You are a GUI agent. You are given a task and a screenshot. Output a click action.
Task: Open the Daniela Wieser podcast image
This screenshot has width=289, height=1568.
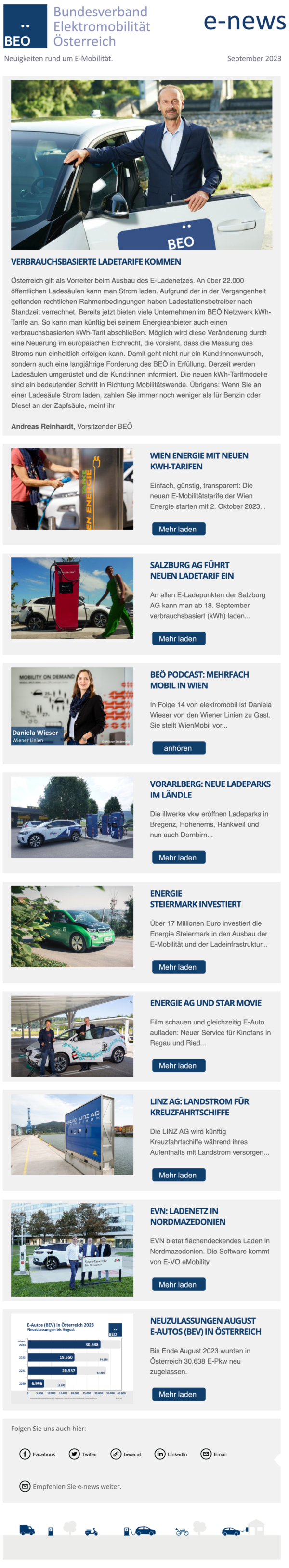pyautogui.click(x=72, y=706)
